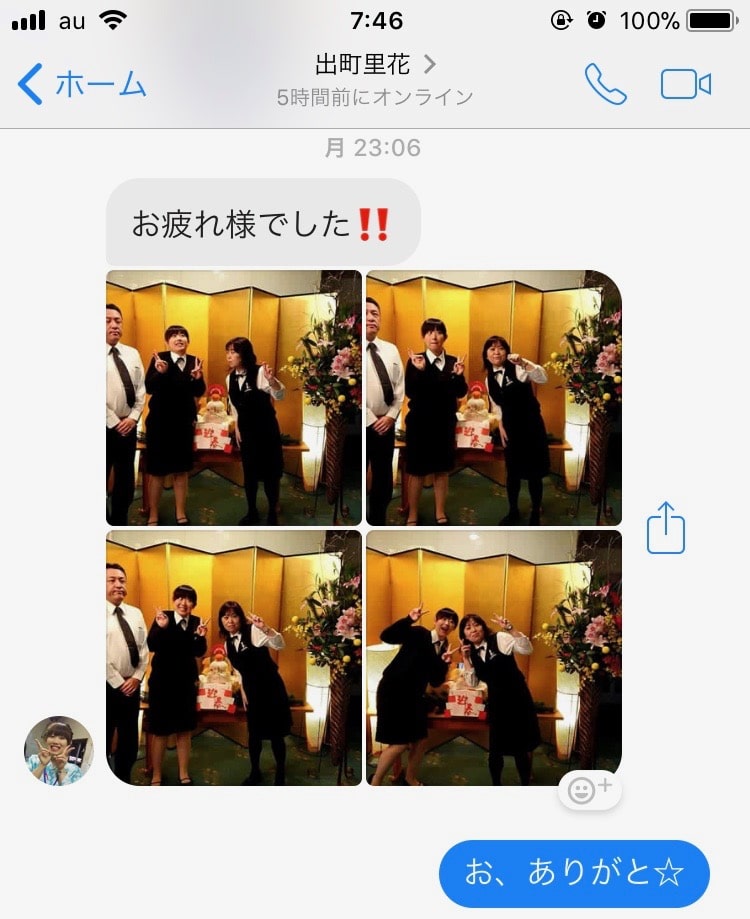Open the top-right photo
The width and height of the screenshot is (750, 919).
[x=494, y=398]
